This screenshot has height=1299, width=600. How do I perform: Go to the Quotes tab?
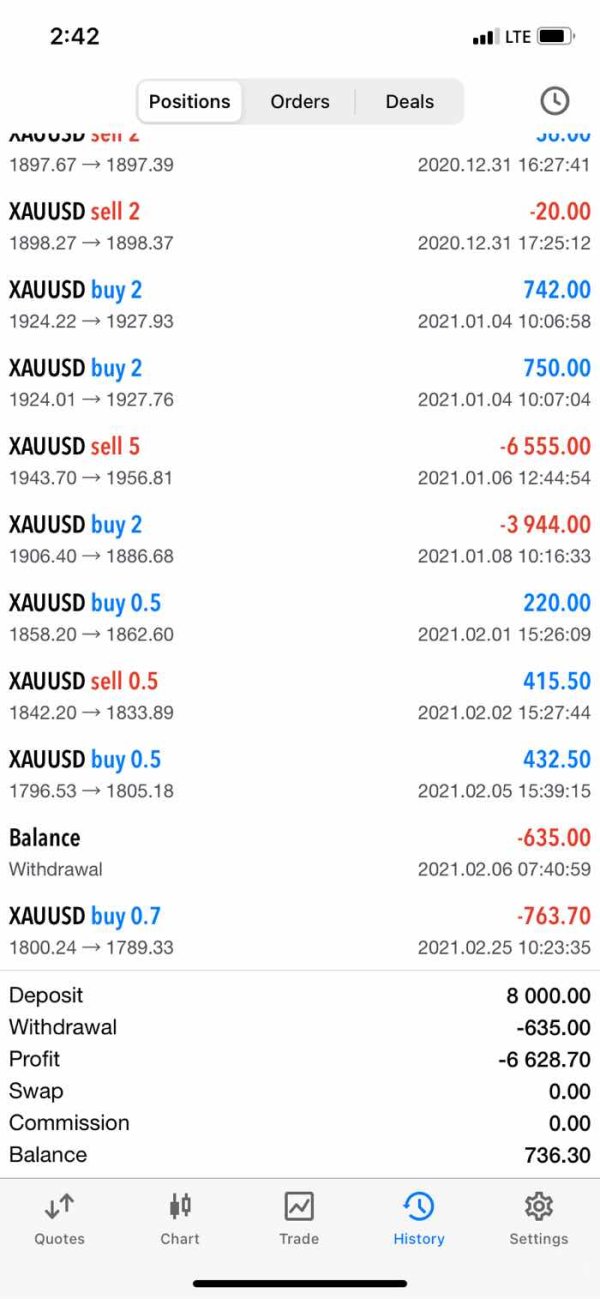60,1219
